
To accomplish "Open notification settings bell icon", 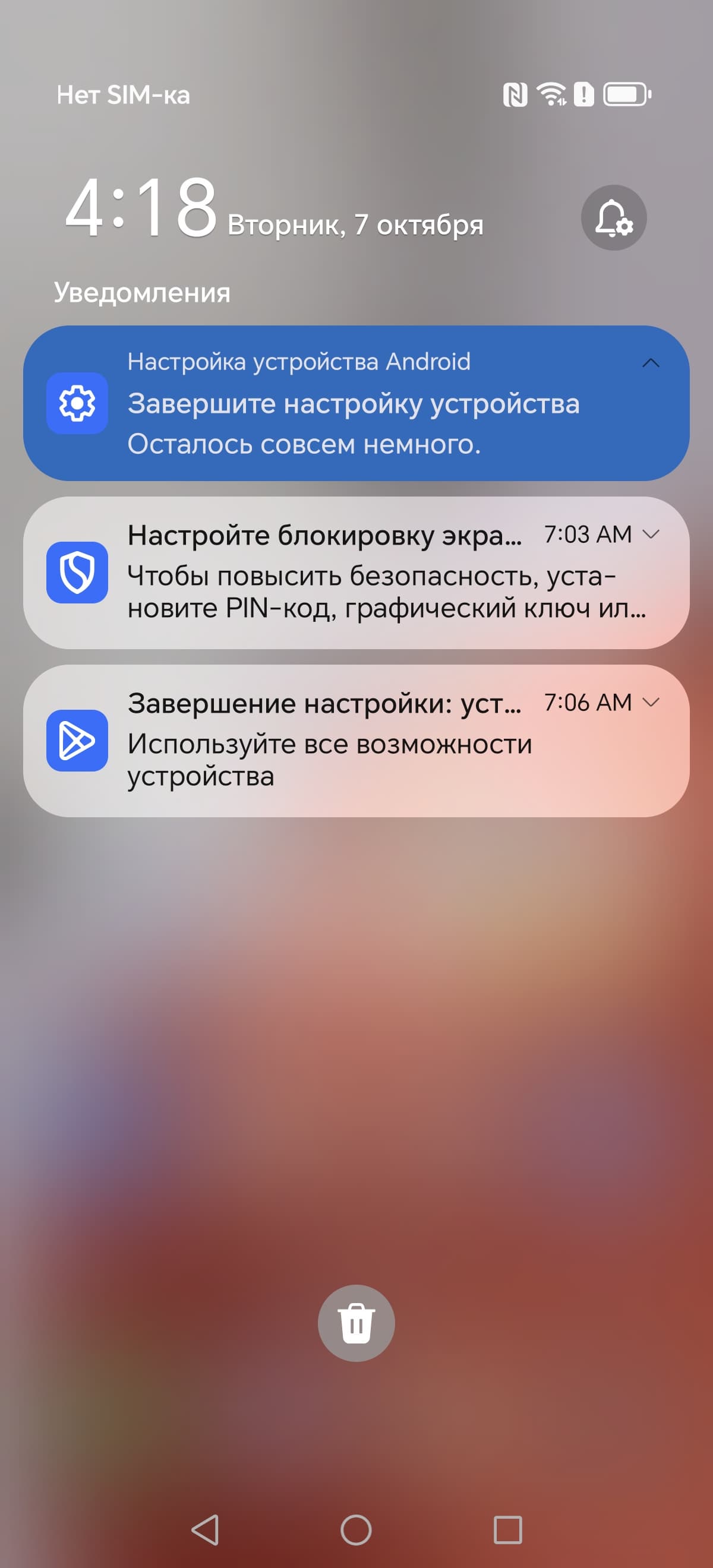I will 613,217.
